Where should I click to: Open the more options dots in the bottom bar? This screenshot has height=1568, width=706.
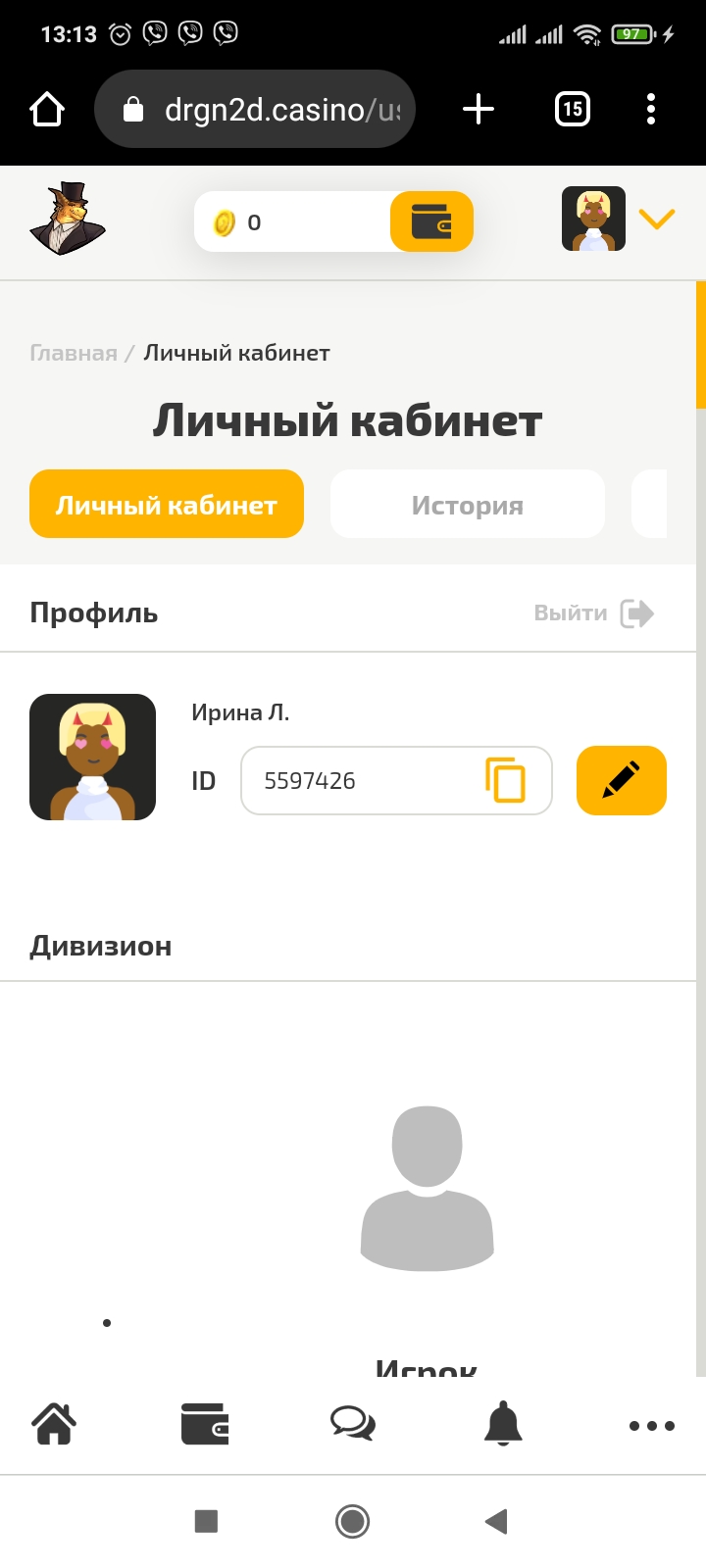pyautogui.click(x=651, y=1426)
